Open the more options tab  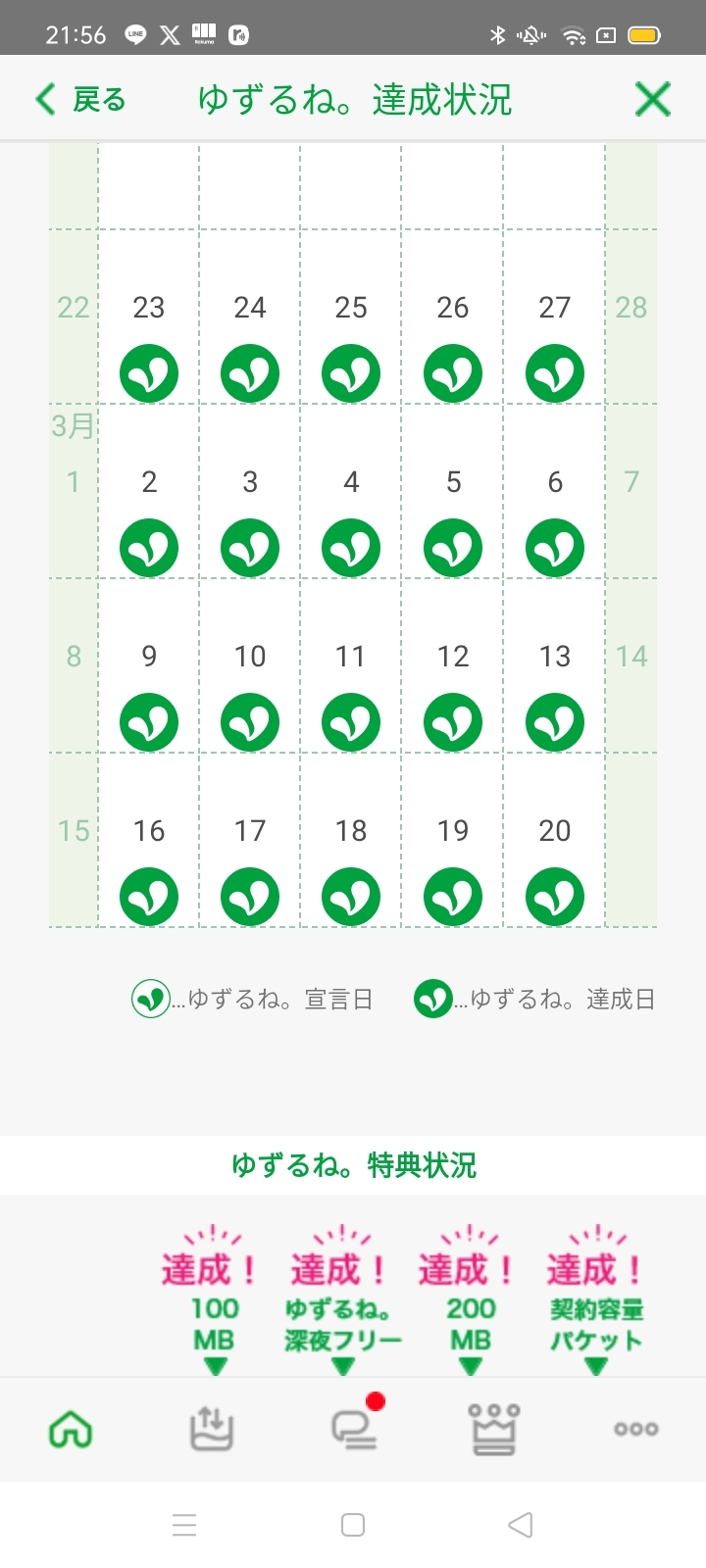coord(636,1430)
